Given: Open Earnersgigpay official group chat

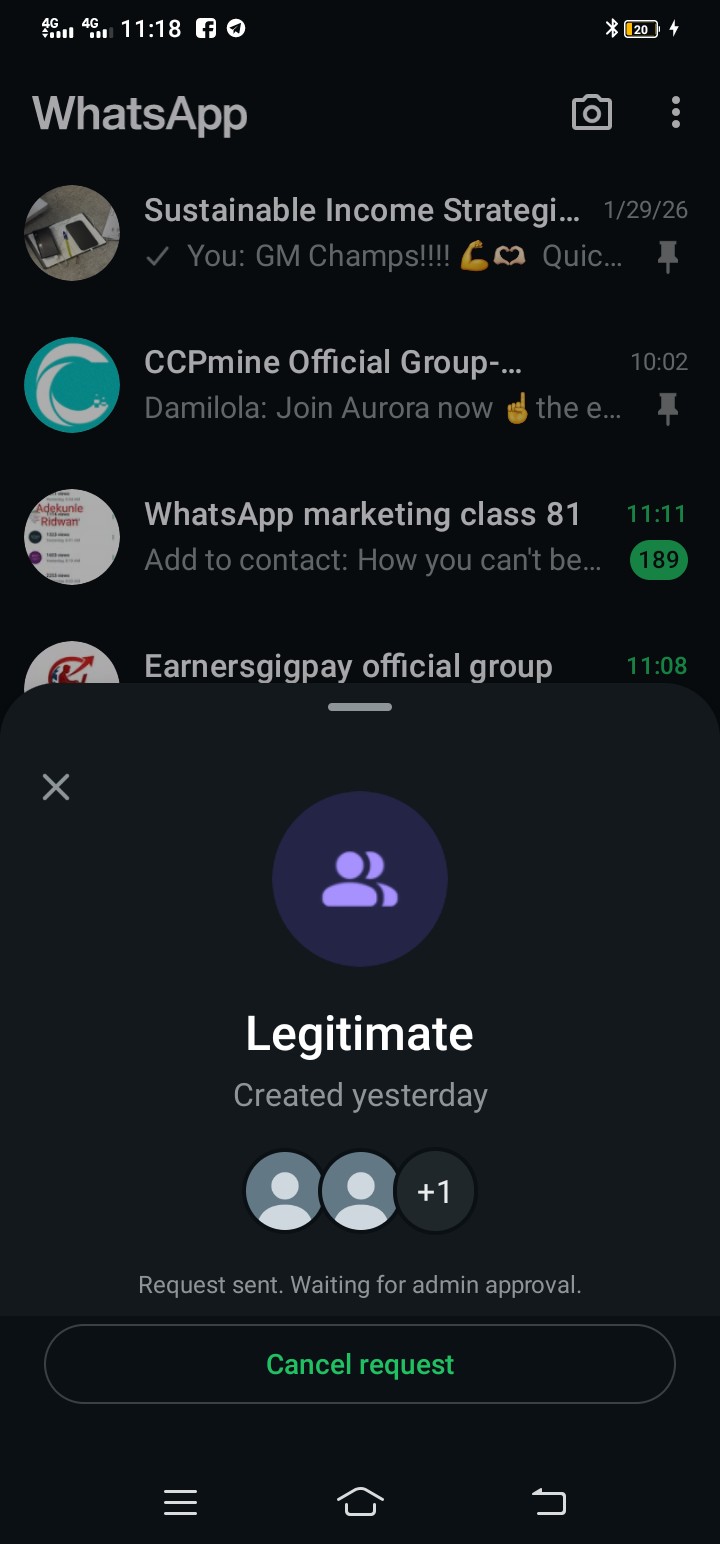Looking at the screenshot, I should point(348,665).
